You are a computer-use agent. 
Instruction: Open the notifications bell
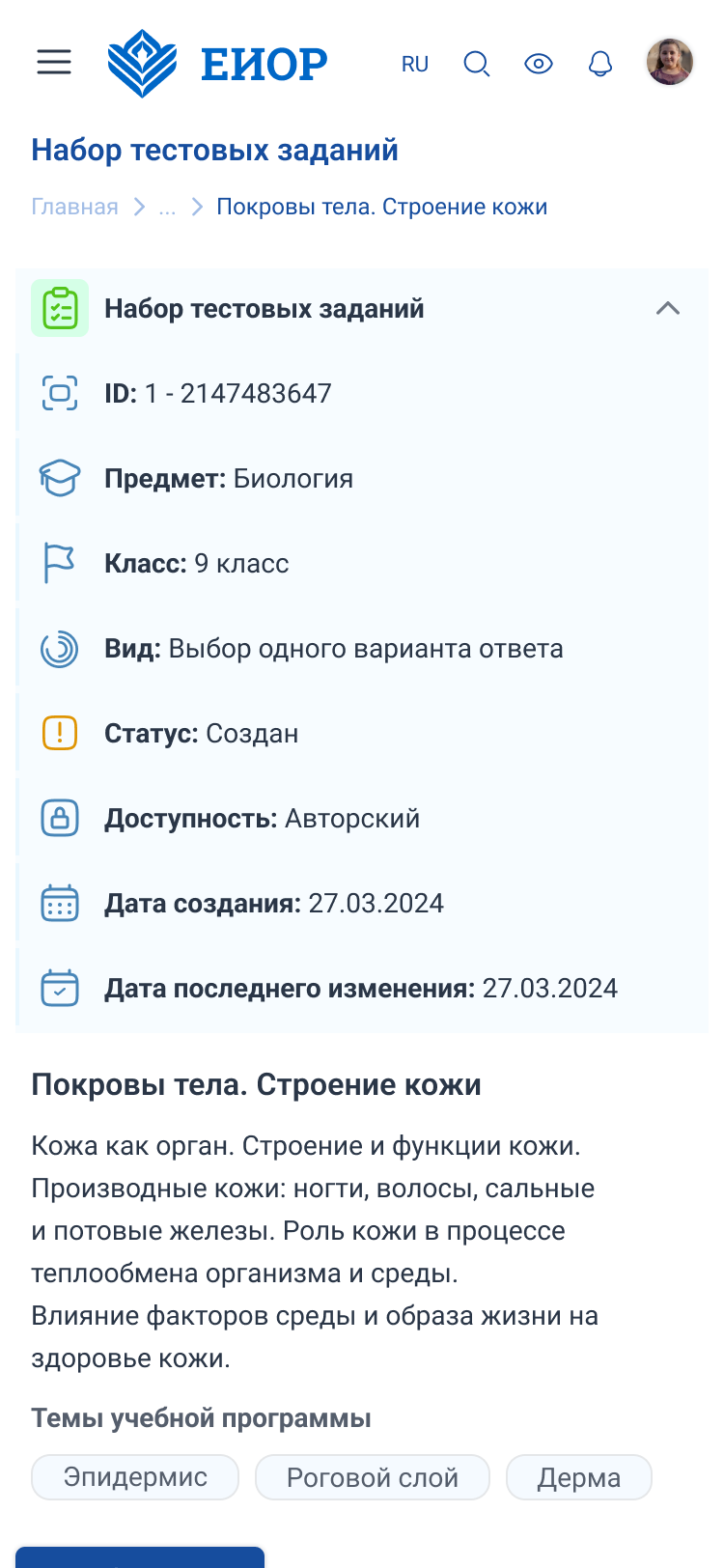(600, 64)
